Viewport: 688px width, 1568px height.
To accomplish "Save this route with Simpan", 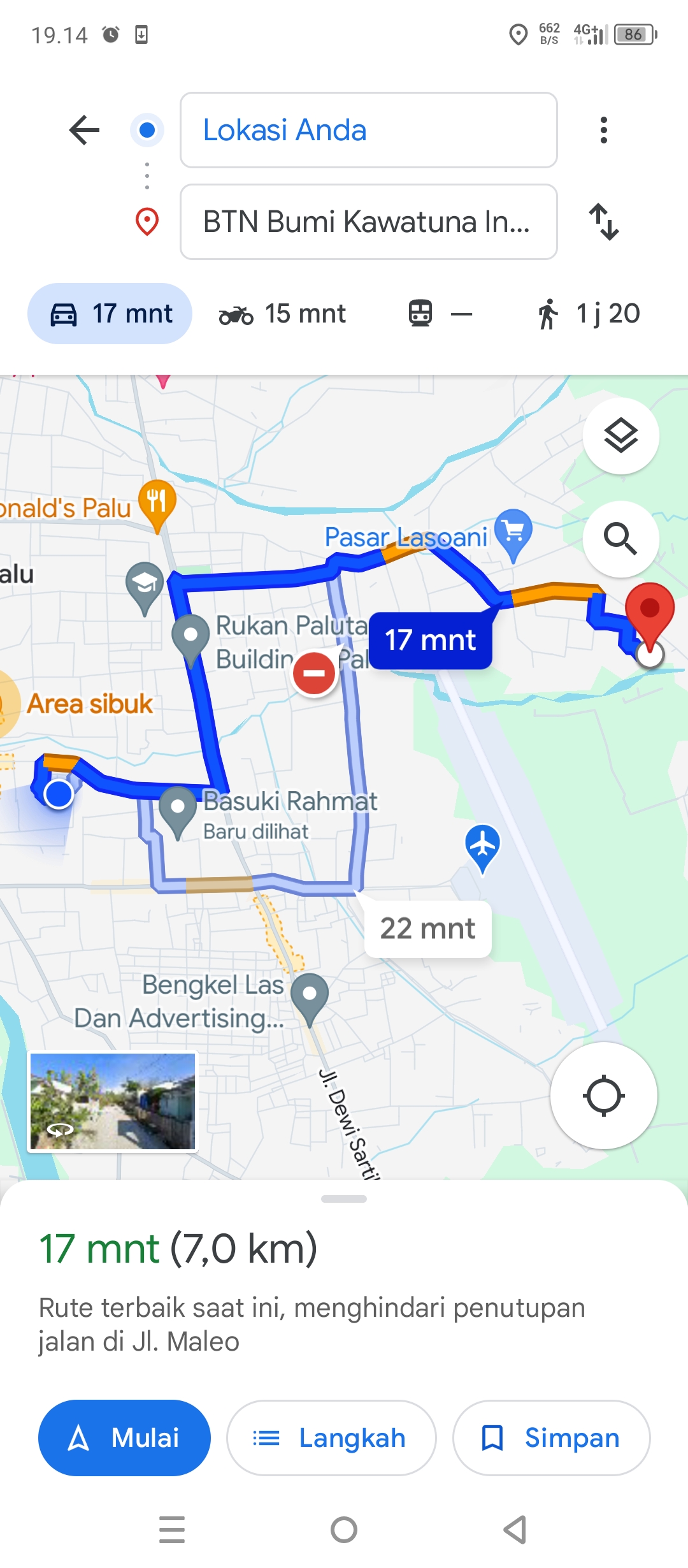I will (551, 1438).
